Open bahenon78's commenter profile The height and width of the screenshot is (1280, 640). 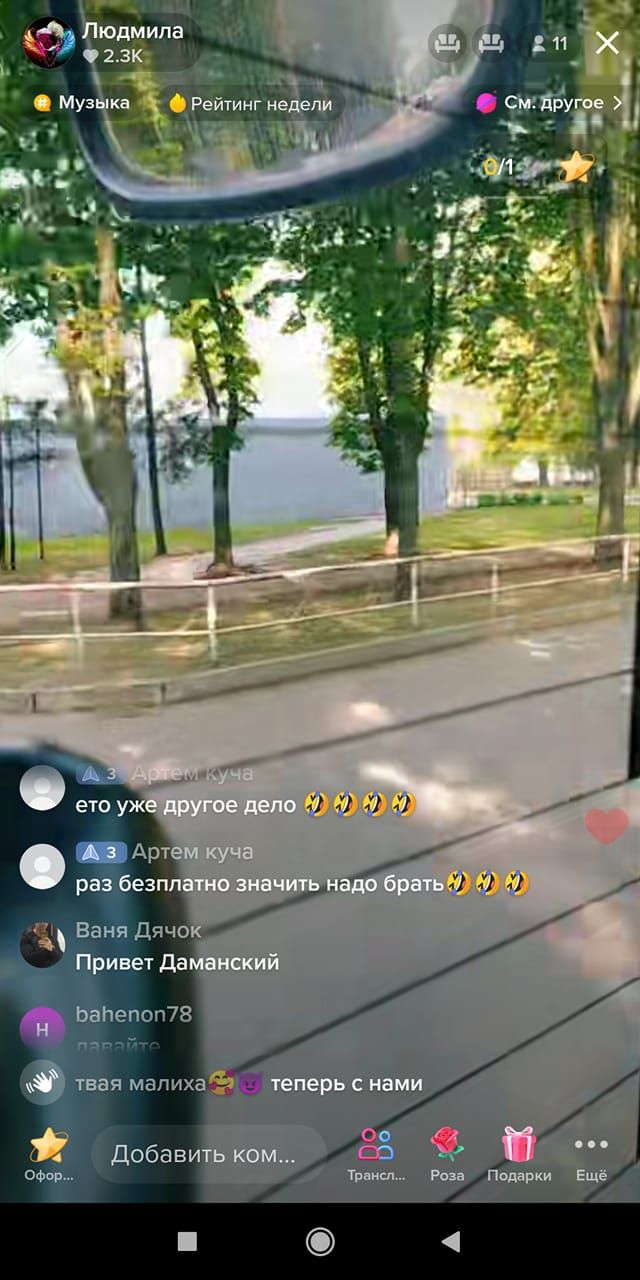click(x=43, y=1027)
